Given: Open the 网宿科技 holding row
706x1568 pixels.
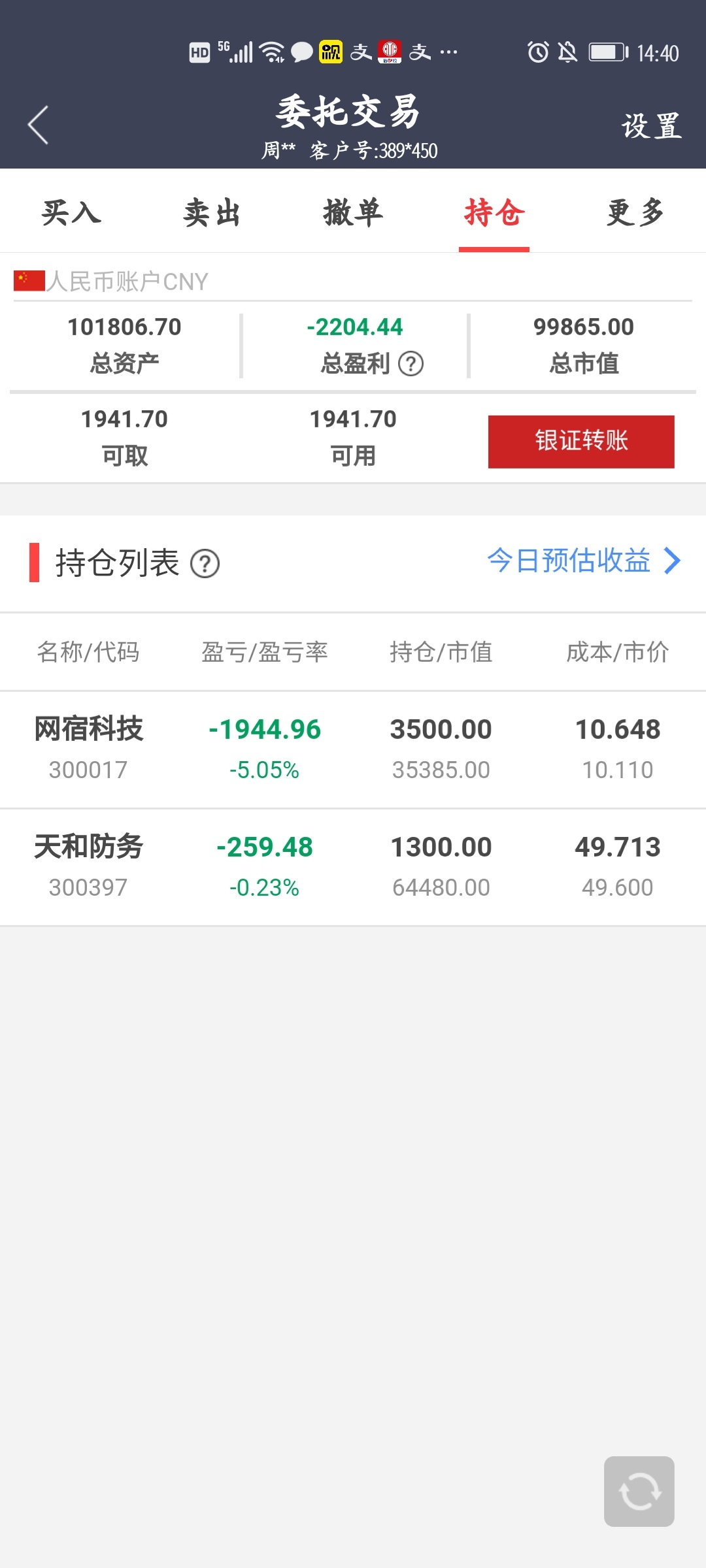Looking at the screenshot, I should (x=353, y=749).
